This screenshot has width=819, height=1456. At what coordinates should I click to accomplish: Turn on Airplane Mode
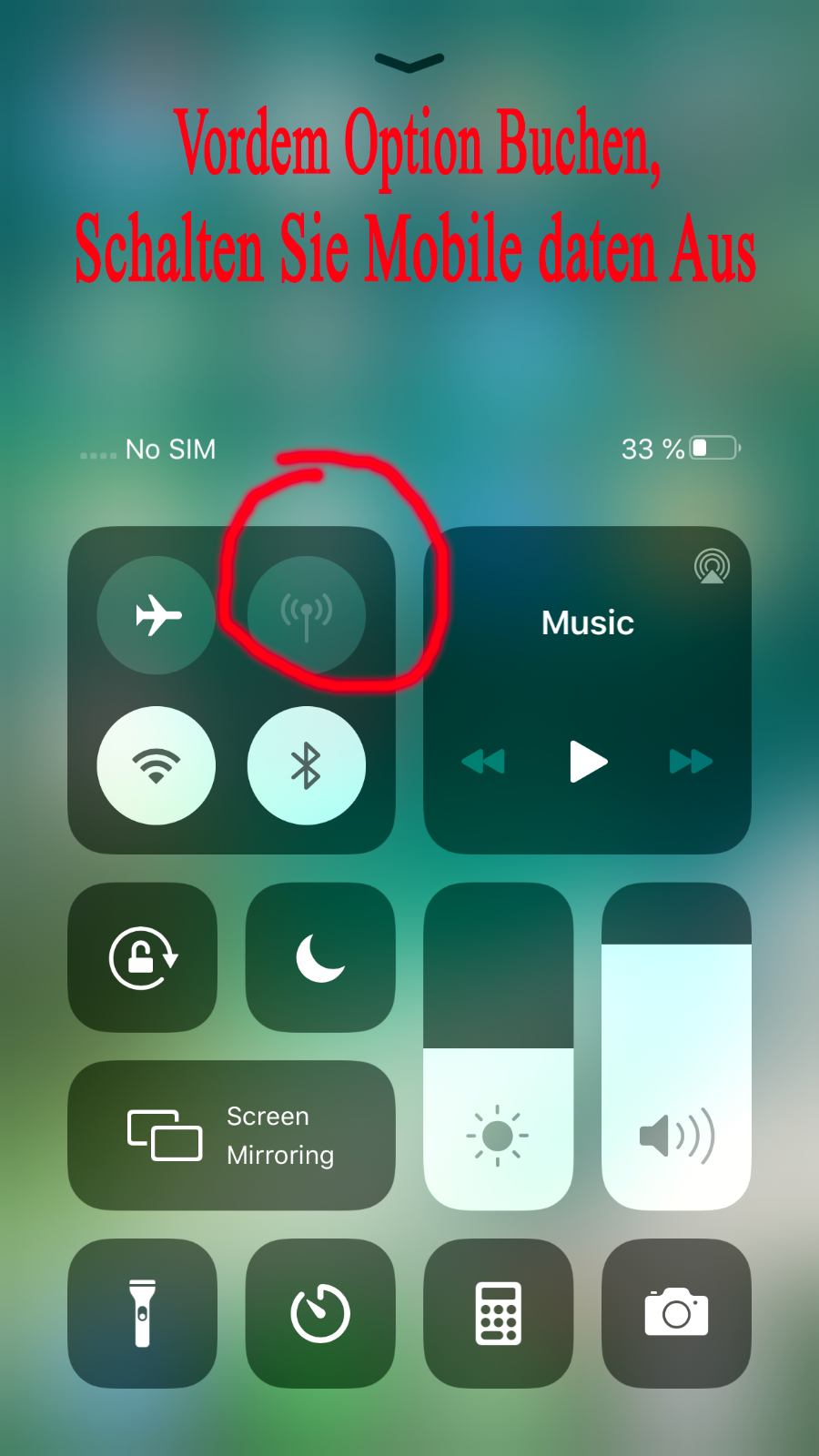pos(157,615)
